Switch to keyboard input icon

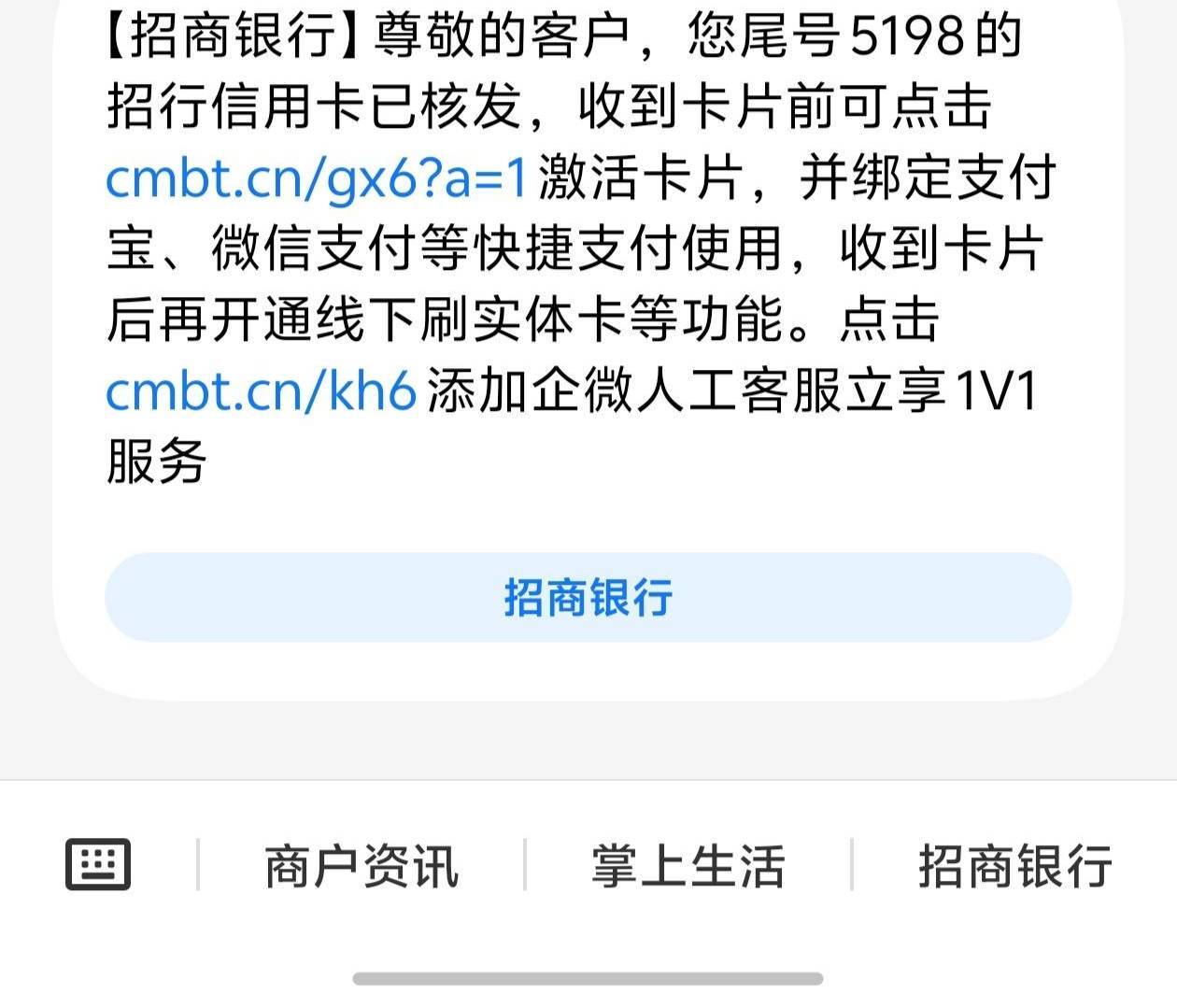click(x=98, y=864)
